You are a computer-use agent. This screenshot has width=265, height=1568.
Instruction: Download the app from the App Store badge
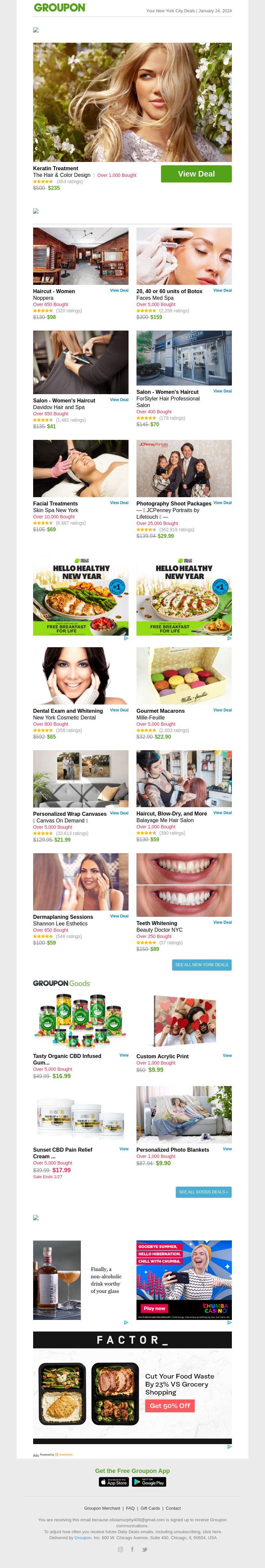tap(114, 1482)
